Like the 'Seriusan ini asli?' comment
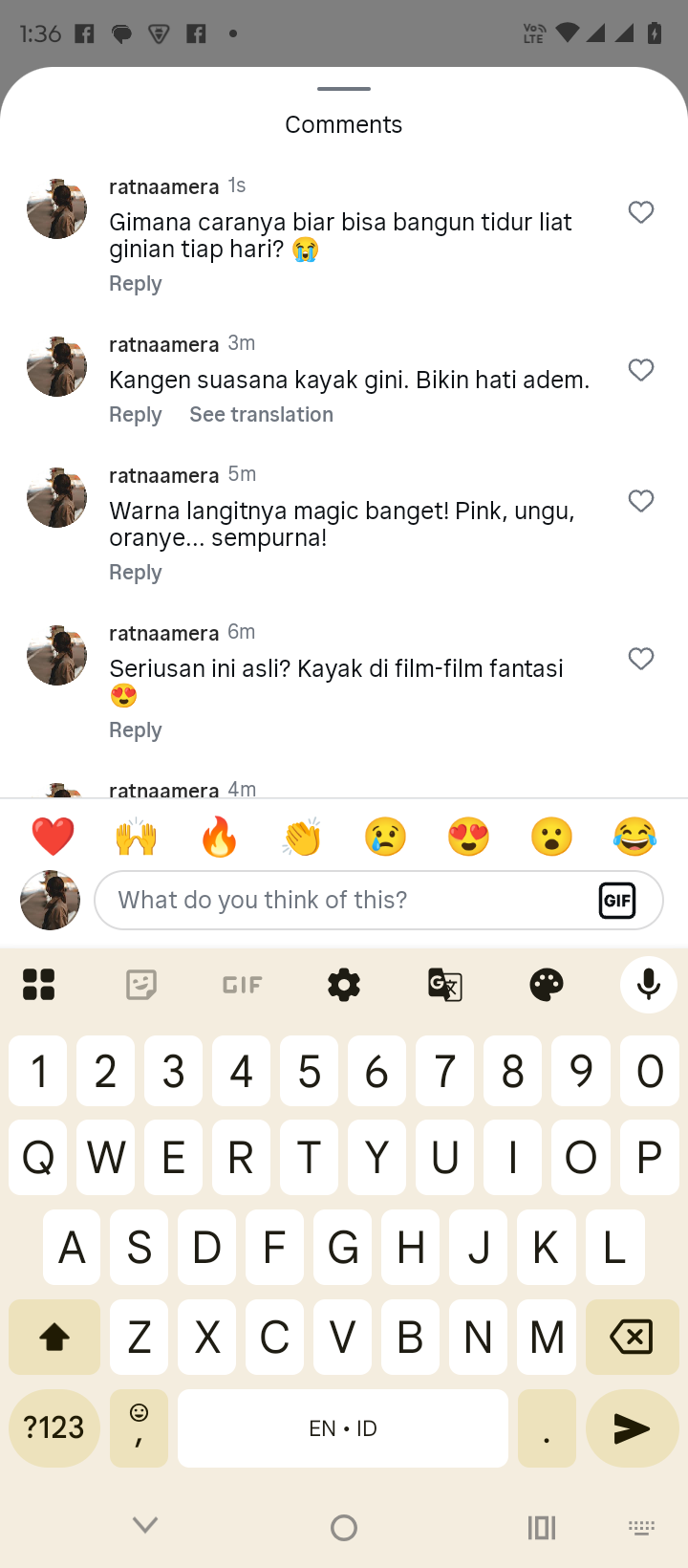The width and height of the screenshot is (688, 1568). tap(641, 659)
